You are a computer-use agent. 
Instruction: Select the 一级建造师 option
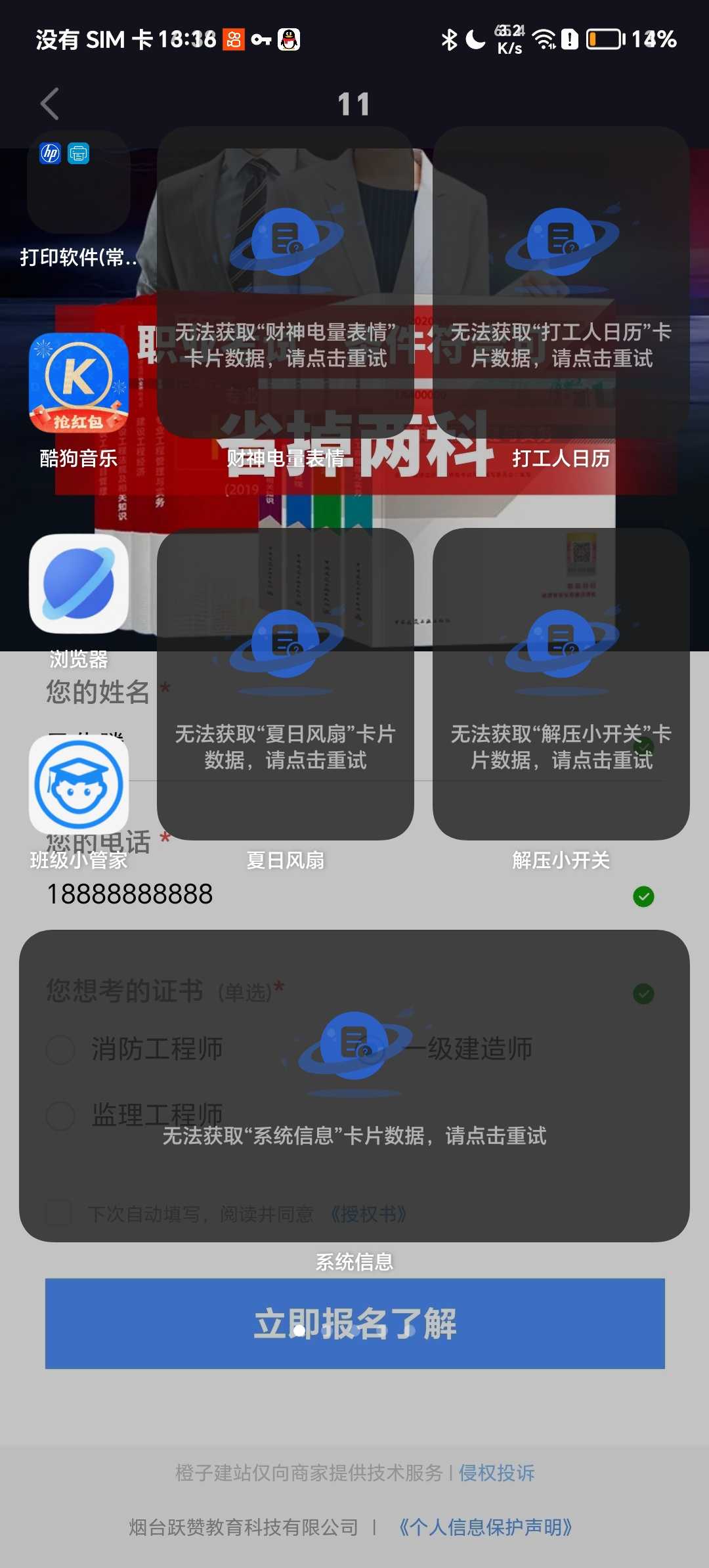coord(479,1049)
